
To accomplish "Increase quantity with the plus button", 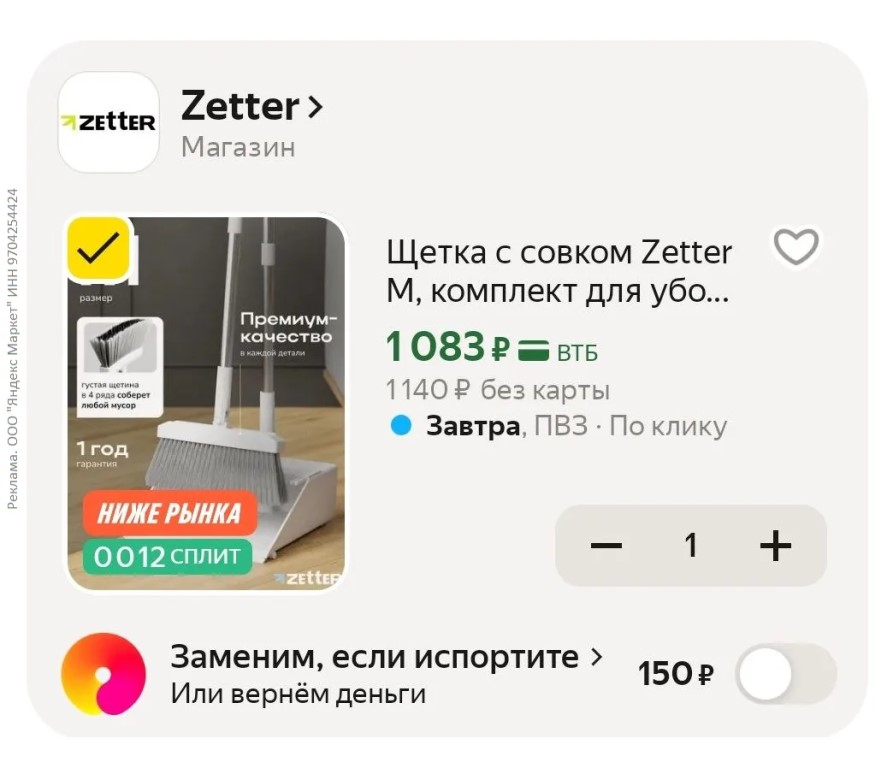I will (x=775, y=545).
